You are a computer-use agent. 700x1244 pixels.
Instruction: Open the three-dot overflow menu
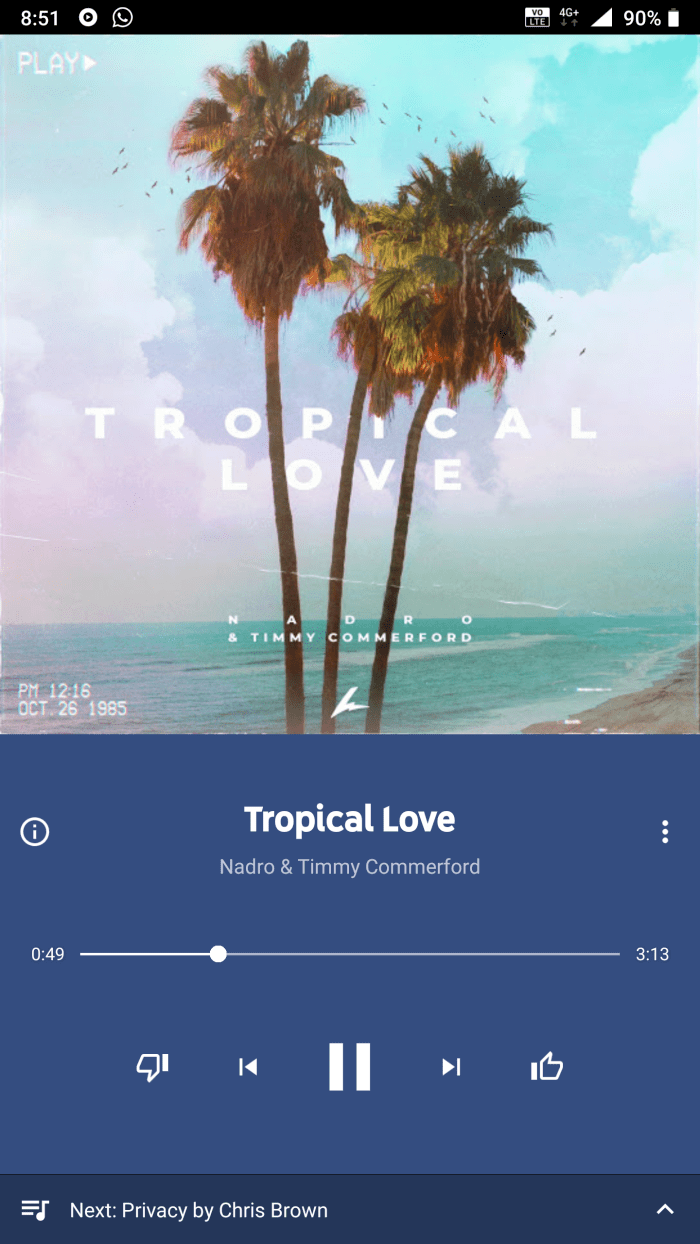665,832
